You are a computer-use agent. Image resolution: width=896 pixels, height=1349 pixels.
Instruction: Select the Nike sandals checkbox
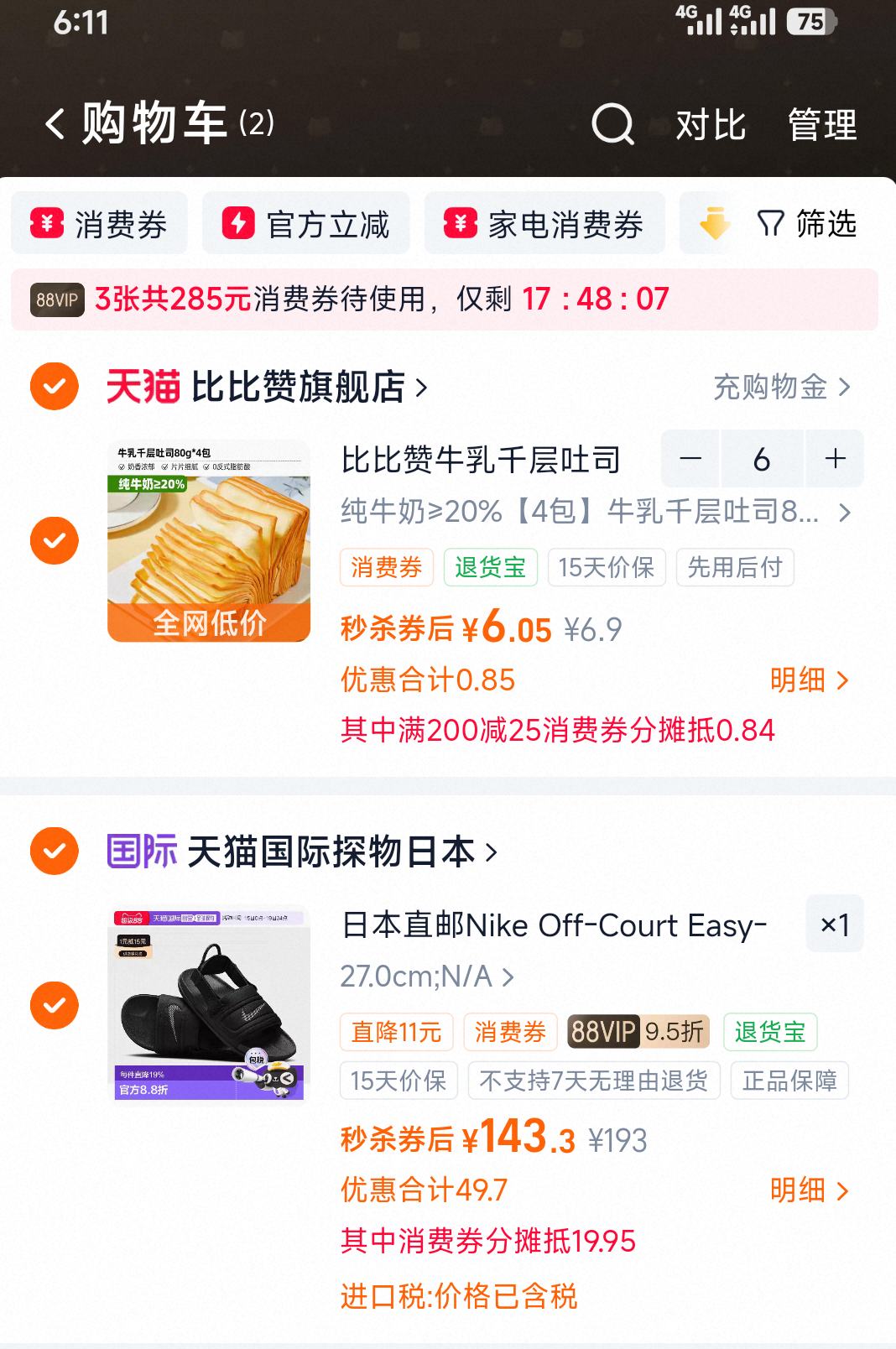[53, 1004]
